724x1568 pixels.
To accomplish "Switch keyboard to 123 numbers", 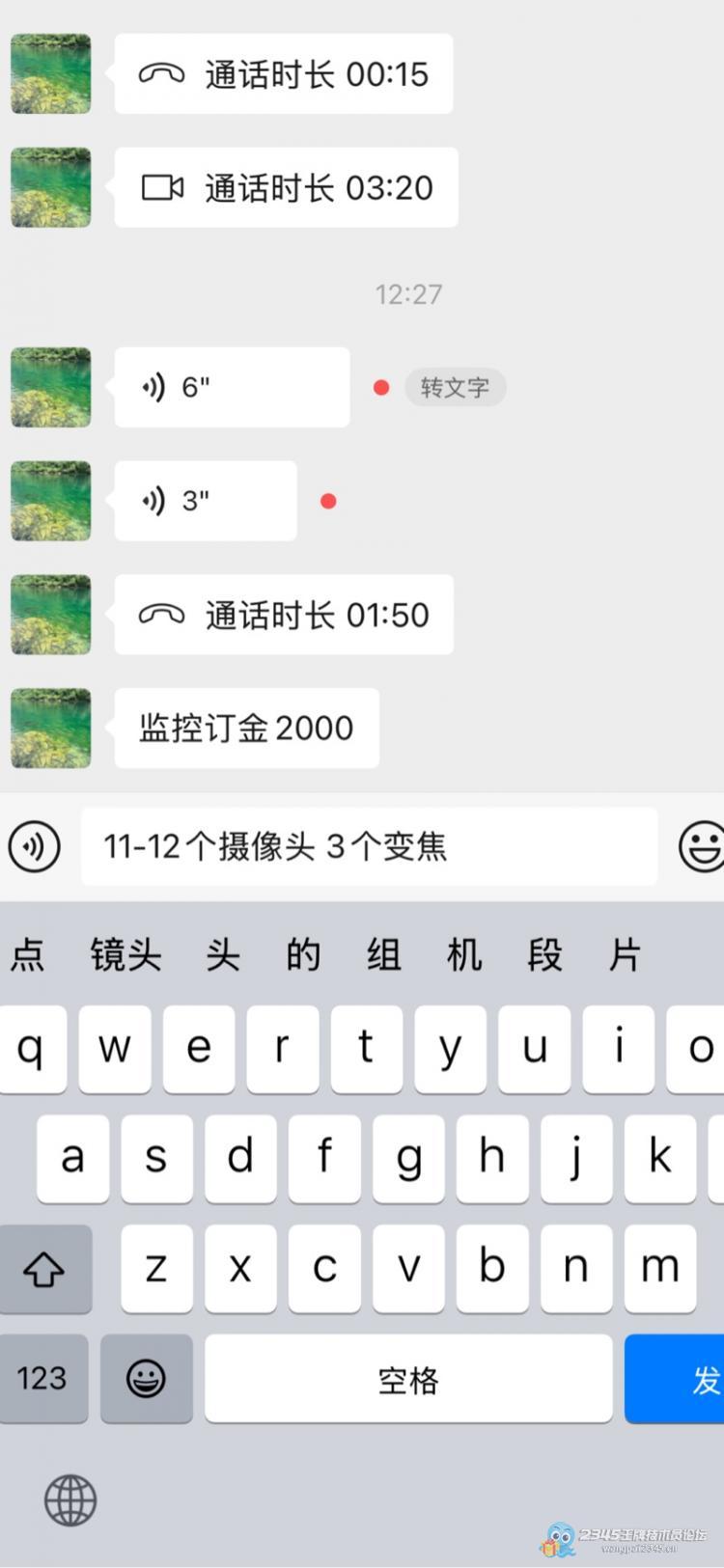I will 42,1379.
